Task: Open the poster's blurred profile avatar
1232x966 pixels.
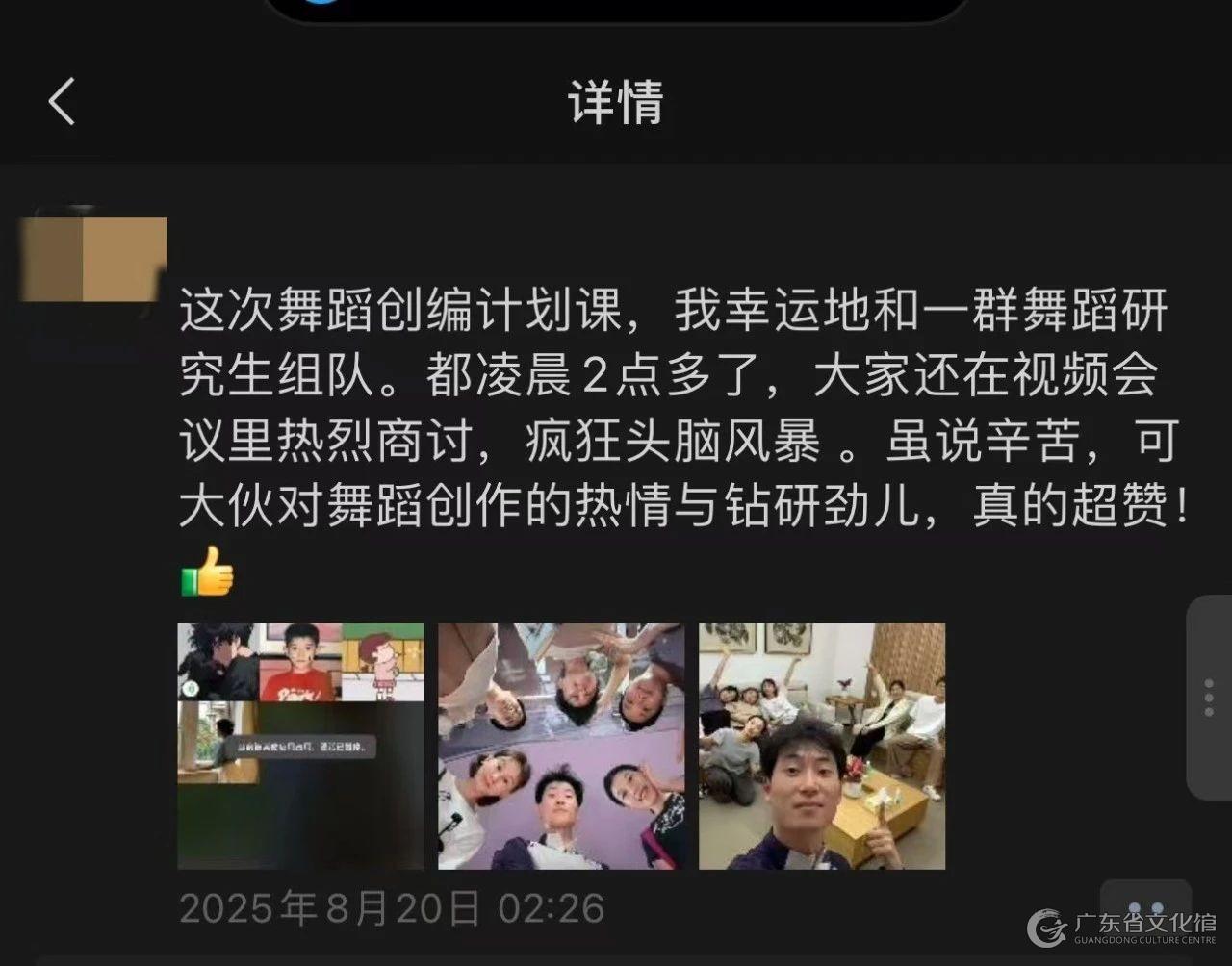Action: point(94,260)
